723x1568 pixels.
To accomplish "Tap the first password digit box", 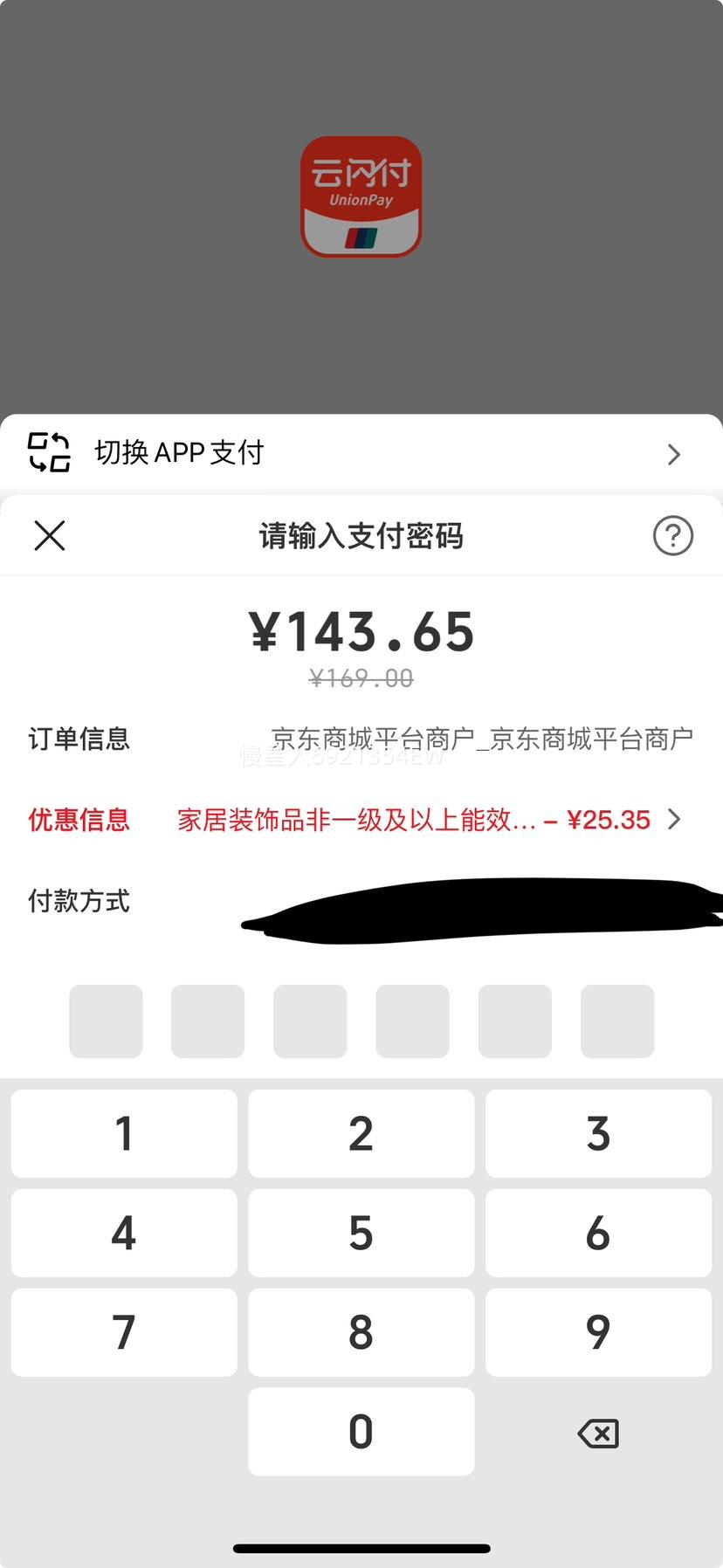I will coord(106,1021).
